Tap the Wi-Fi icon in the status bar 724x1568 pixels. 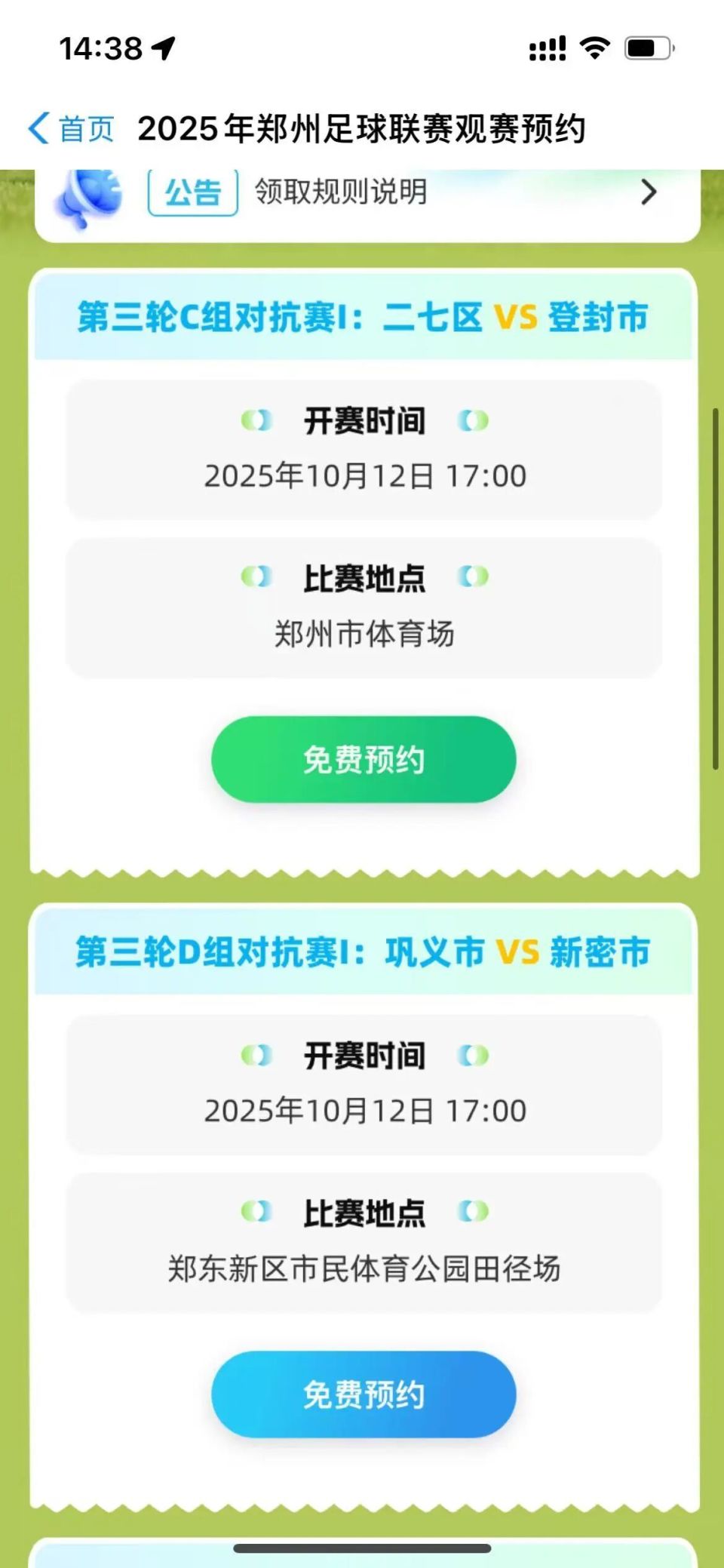(x=595, y=46)
